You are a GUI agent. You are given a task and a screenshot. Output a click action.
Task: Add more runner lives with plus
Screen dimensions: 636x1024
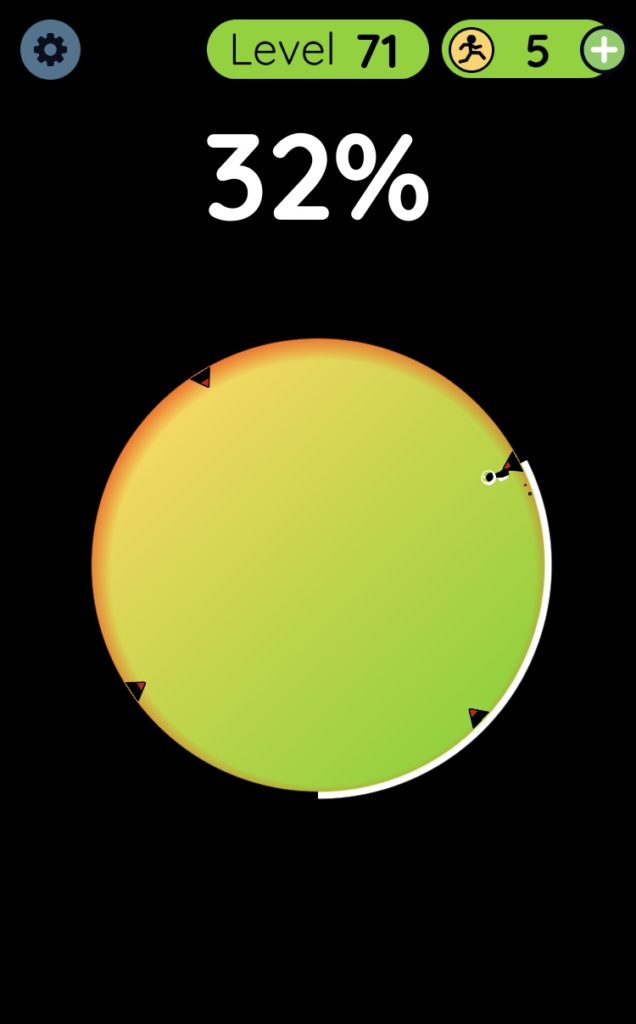pyautogui.click(x=603, y=49)
